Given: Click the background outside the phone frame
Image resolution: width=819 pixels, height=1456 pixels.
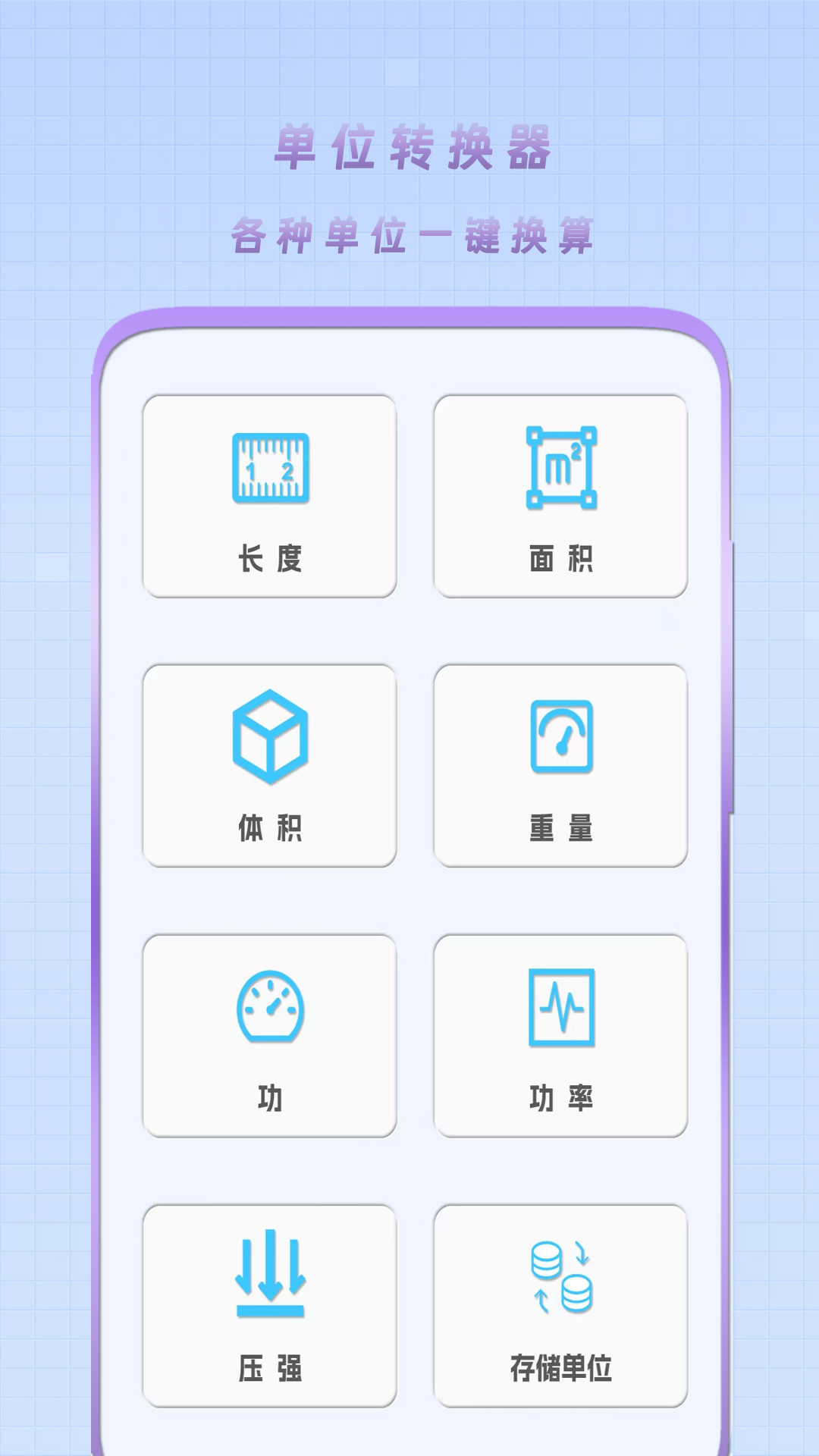Looking at the screenshot, I should (45, 728).
